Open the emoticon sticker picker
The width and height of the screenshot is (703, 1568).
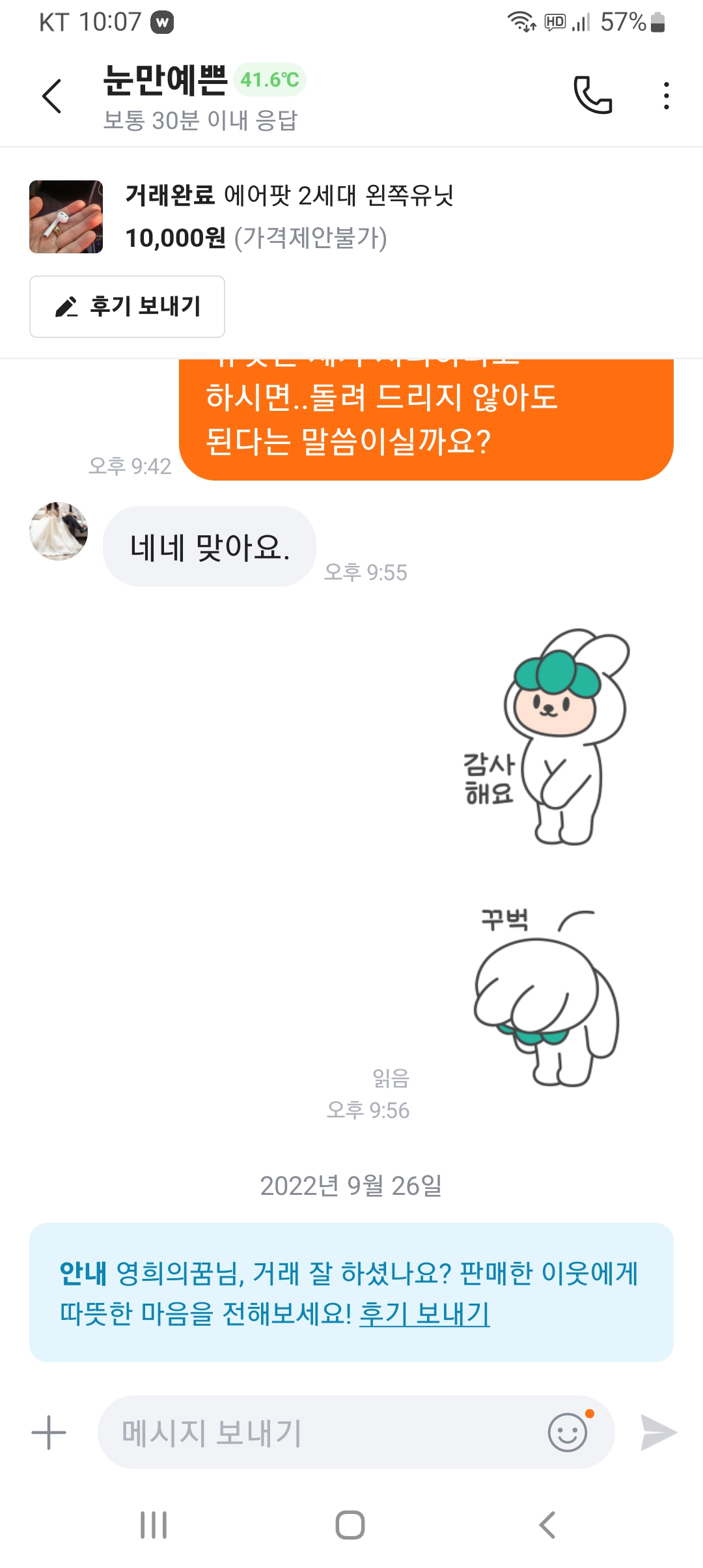click(568, 1432)
